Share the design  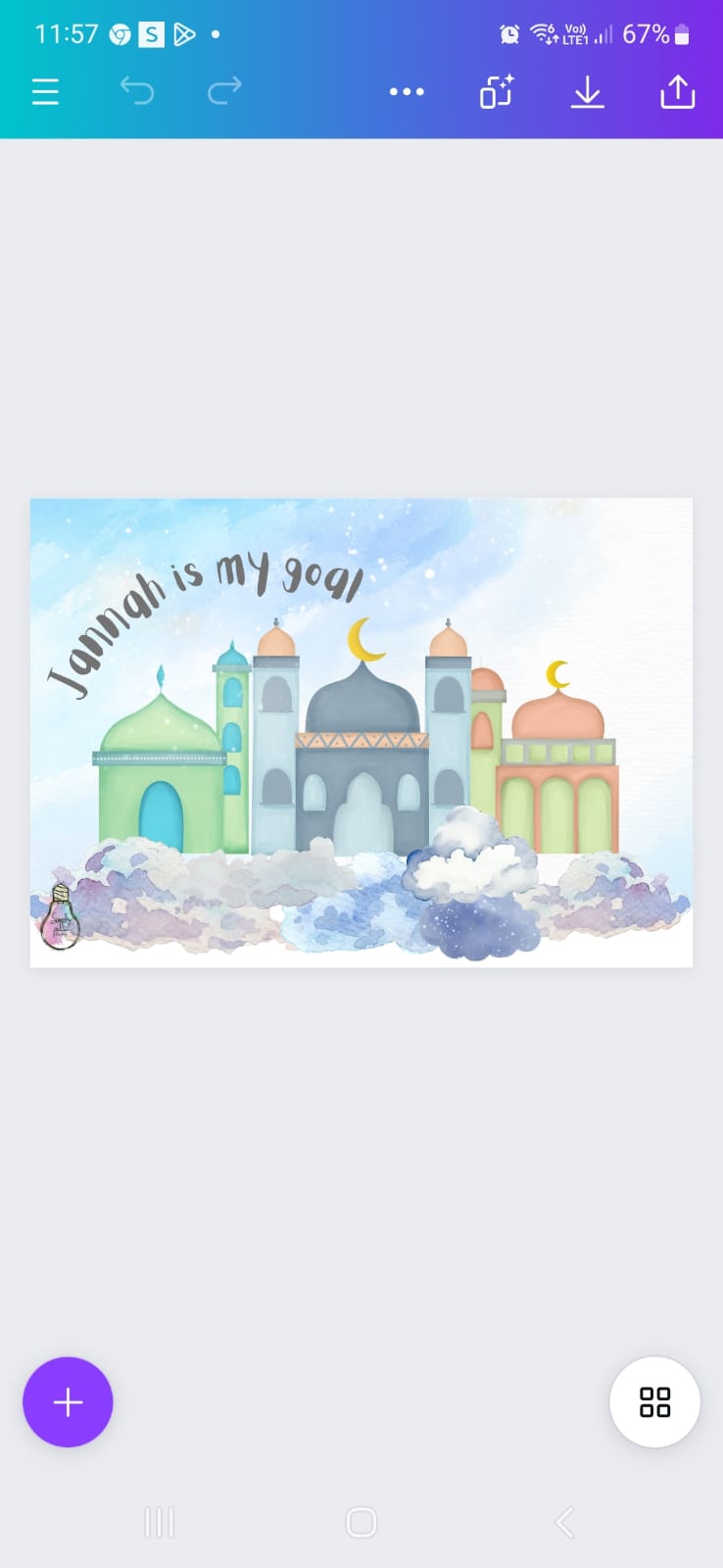coord(677,92)
